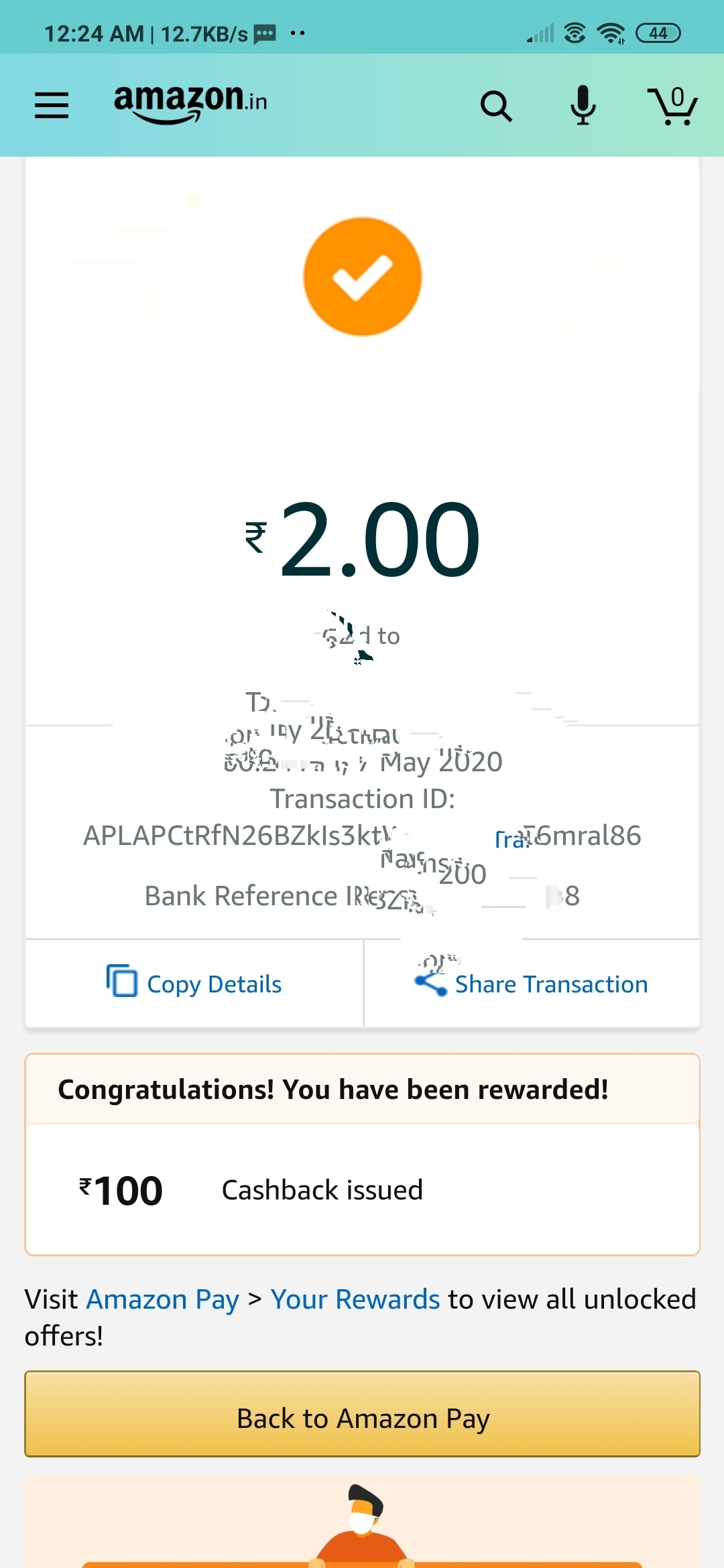Screen dimensions: 724x1568
Task: Open the Amazon Pay link
Action: click(x=163, y=1299)
